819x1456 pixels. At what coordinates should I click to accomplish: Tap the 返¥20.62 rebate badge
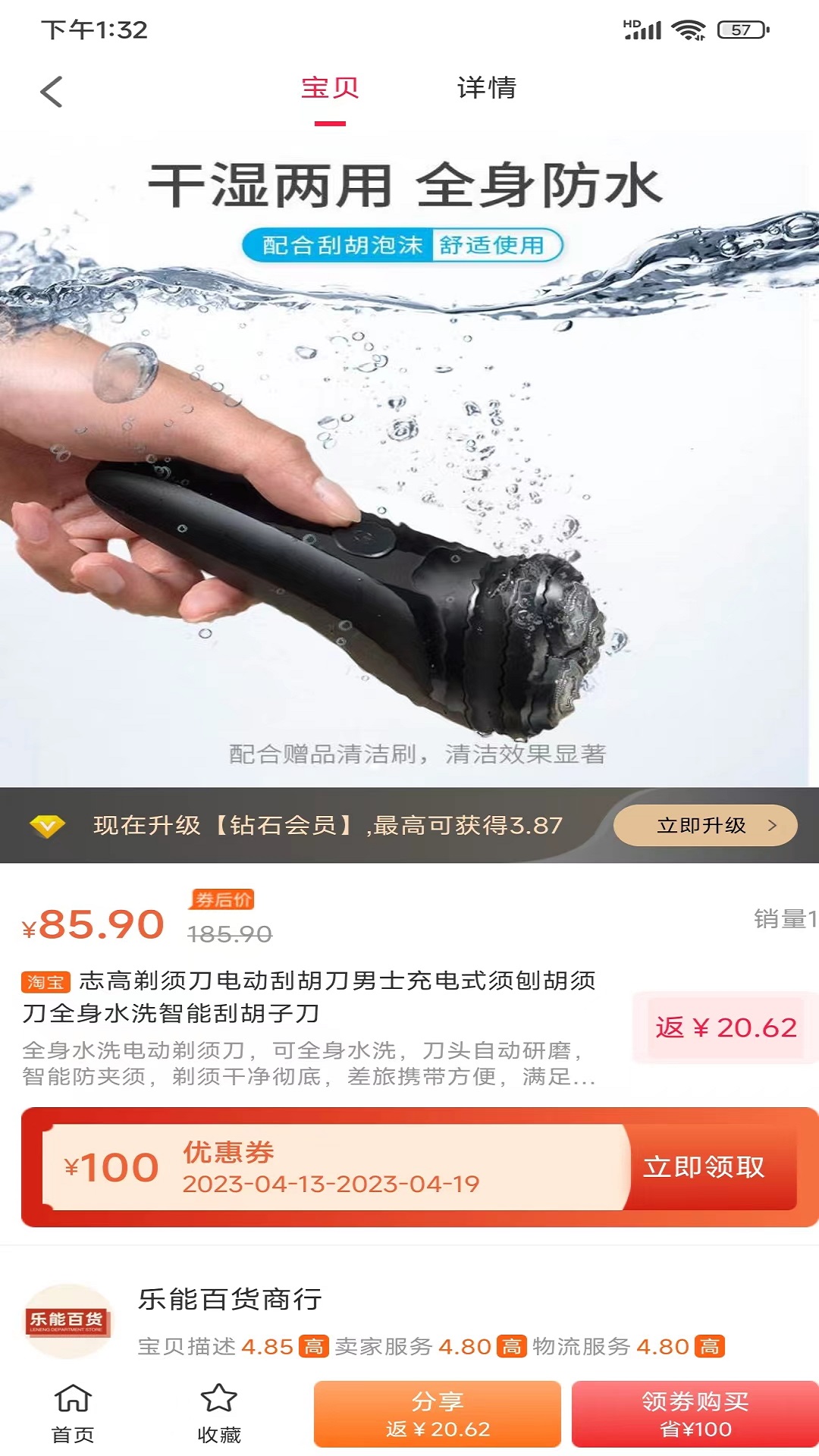(726, 1028)
